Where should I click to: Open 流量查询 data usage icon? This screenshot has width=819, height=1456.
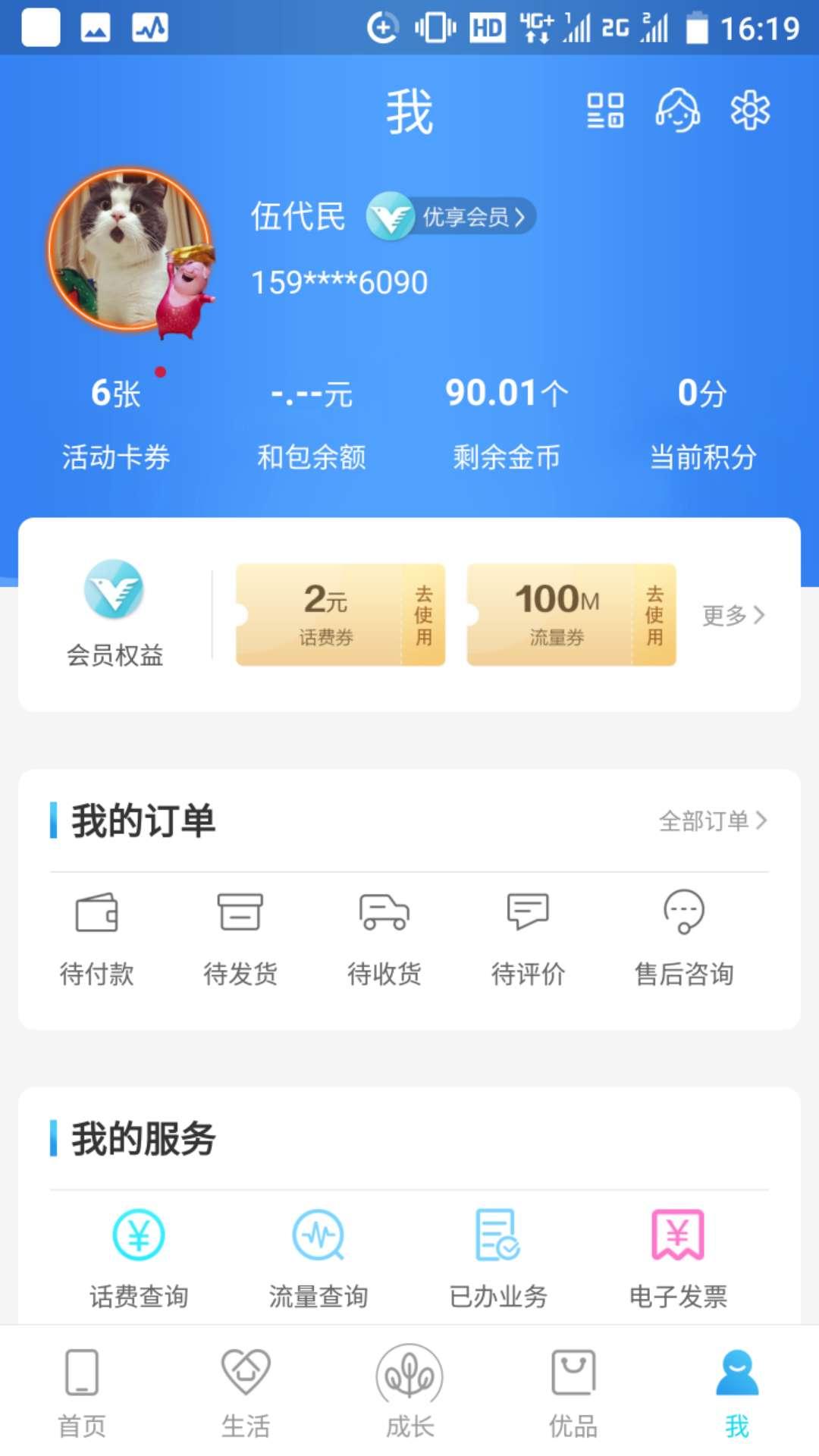point(318,1235)
